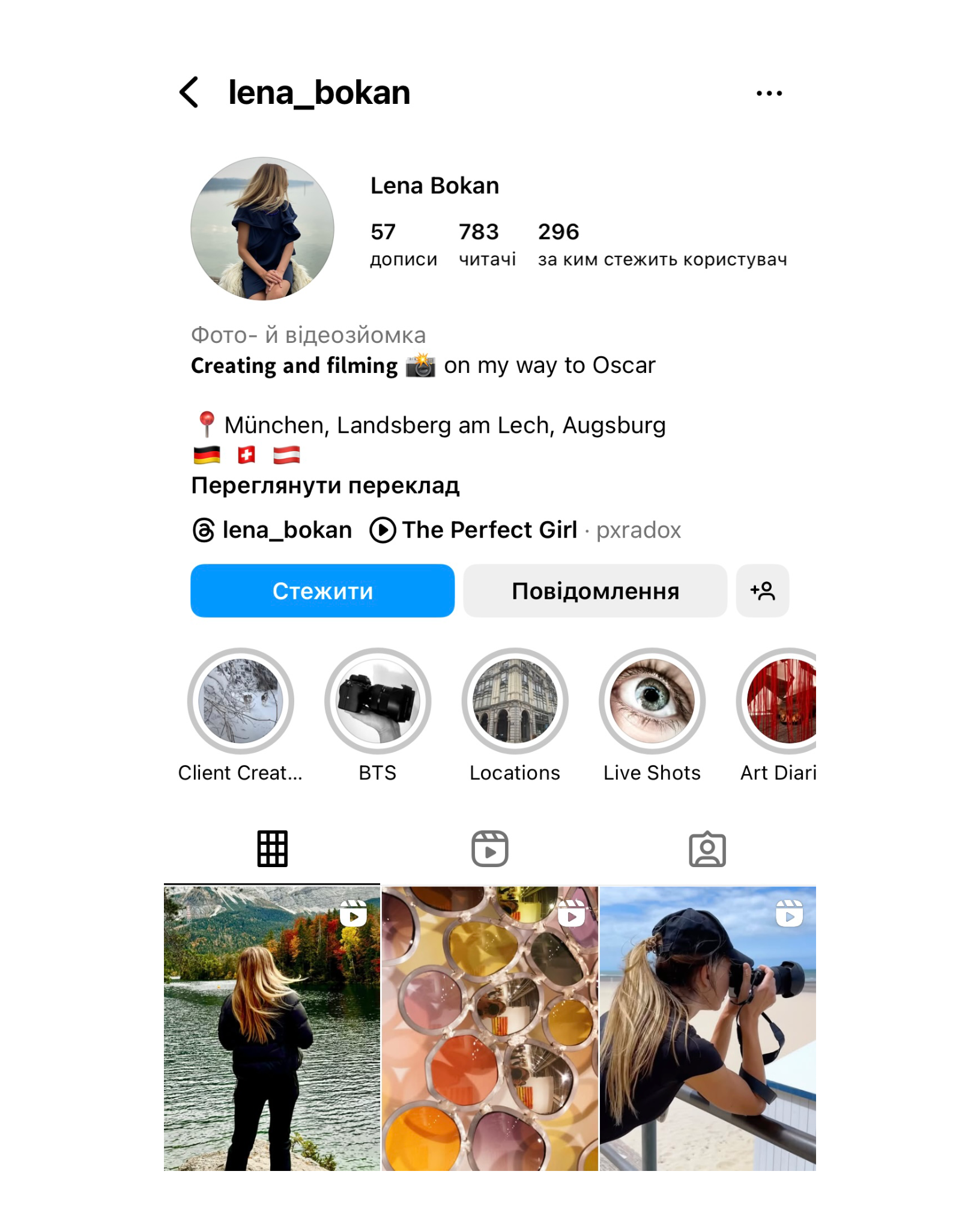View the Locations highlight
This screenshot has width=980, height=1225.
tap(515, 701)
